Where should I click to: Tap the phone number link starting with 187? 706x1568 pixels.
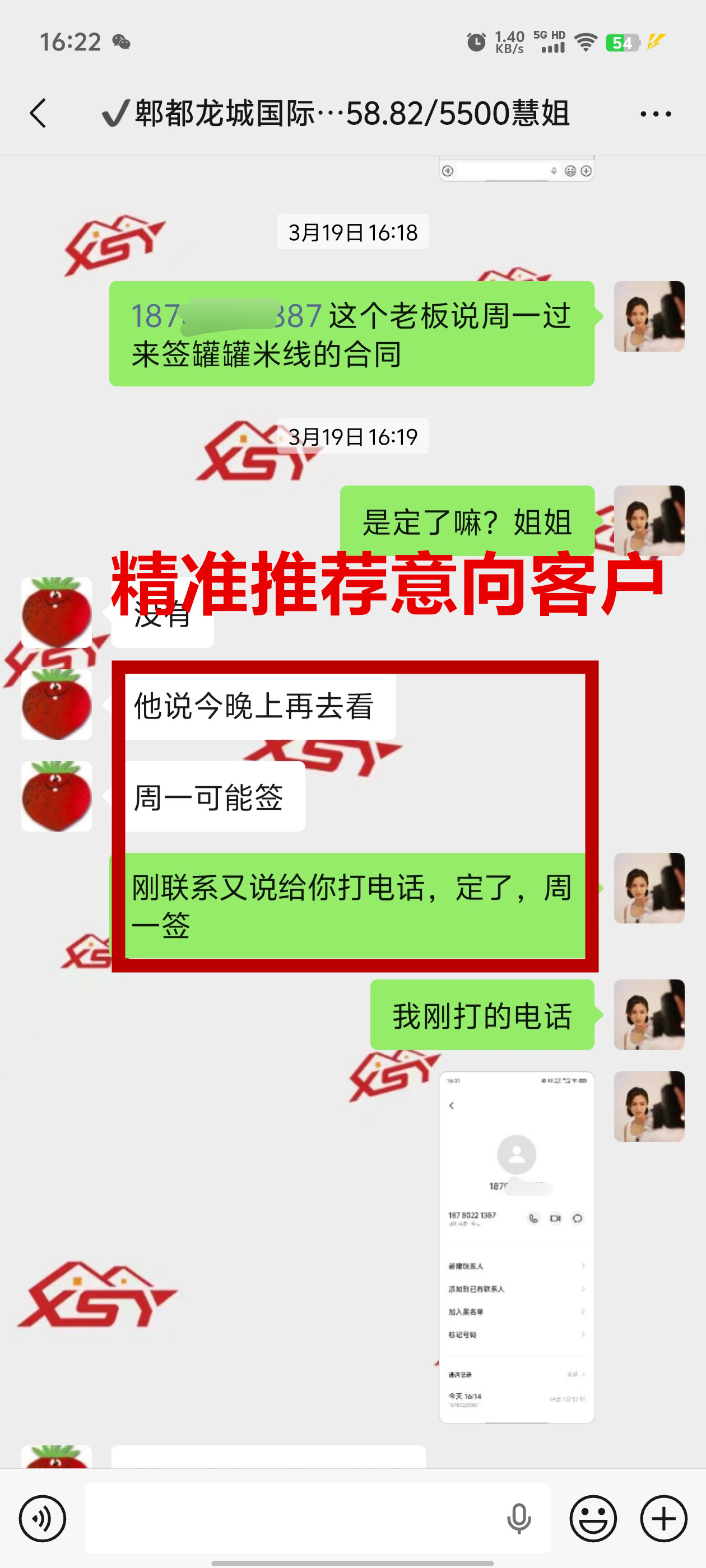pos(226,316)
